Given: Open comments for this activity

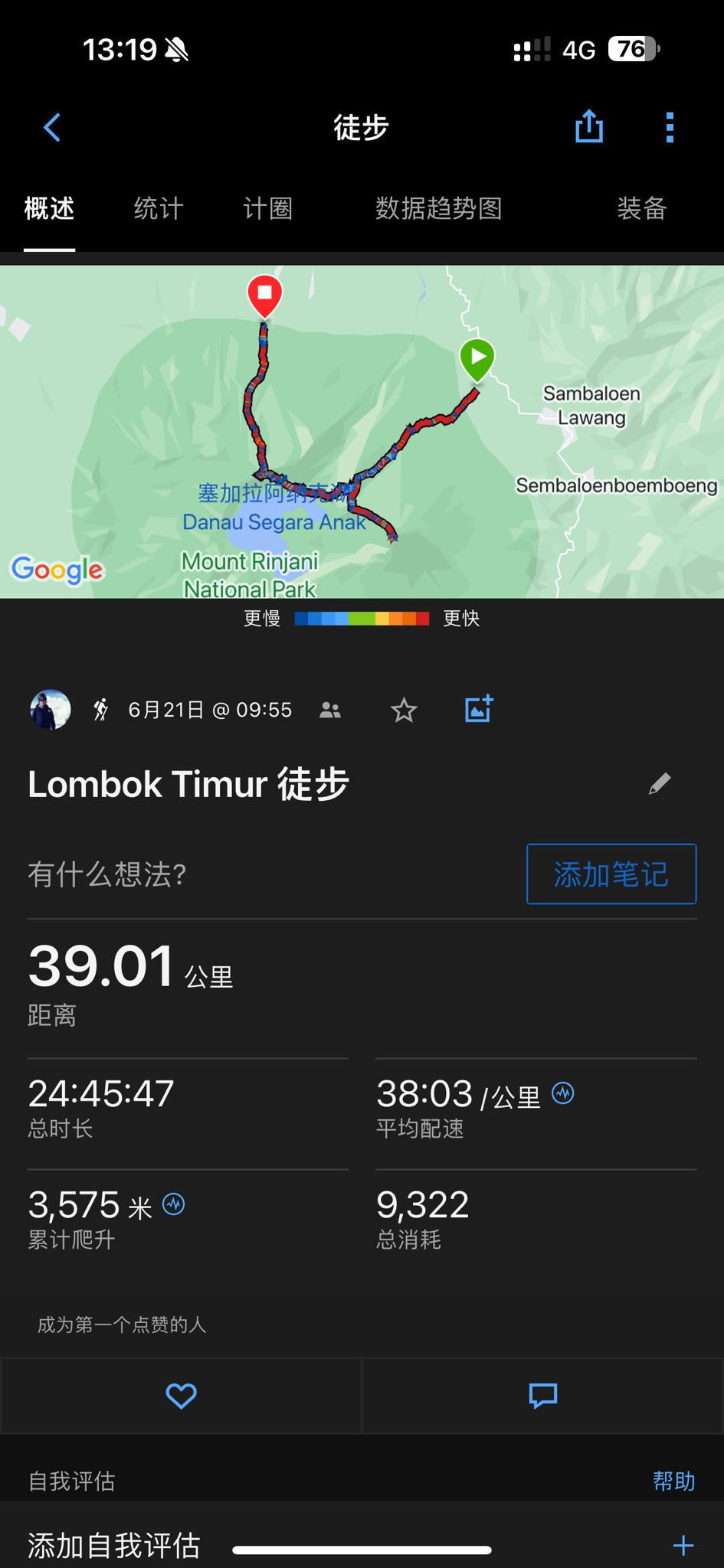Looking at the screenshot, I should tap(543, 1396).
